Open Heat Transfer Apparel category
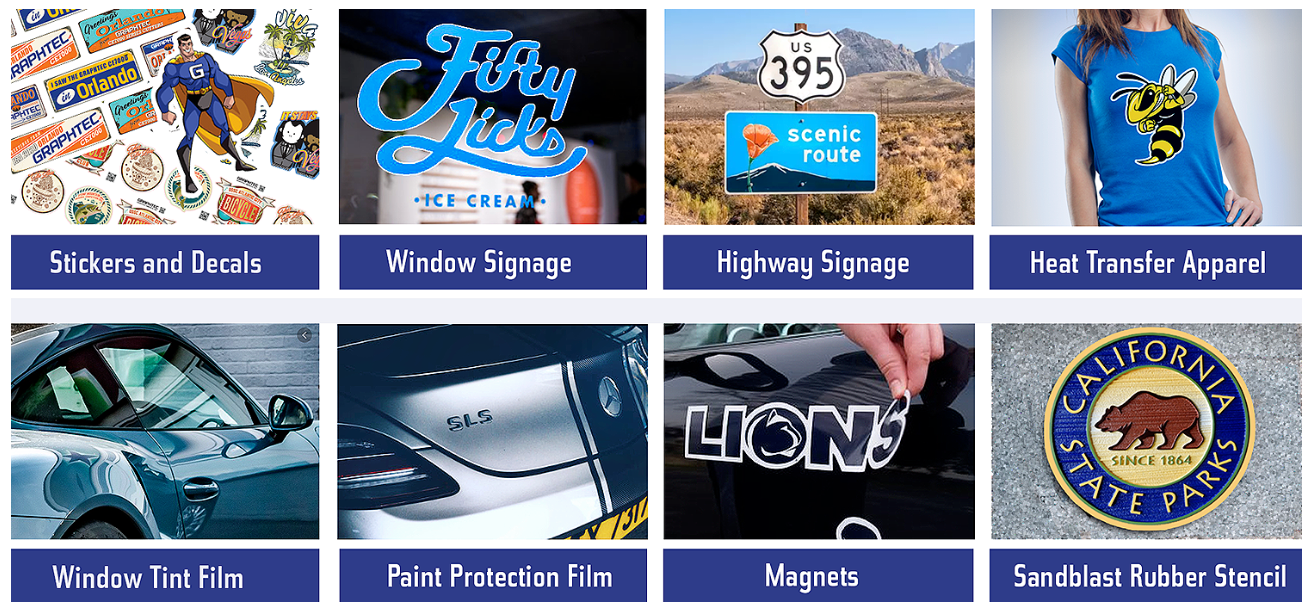The width and height of the screenshot is (1312, 611). tap(1146, 263)
